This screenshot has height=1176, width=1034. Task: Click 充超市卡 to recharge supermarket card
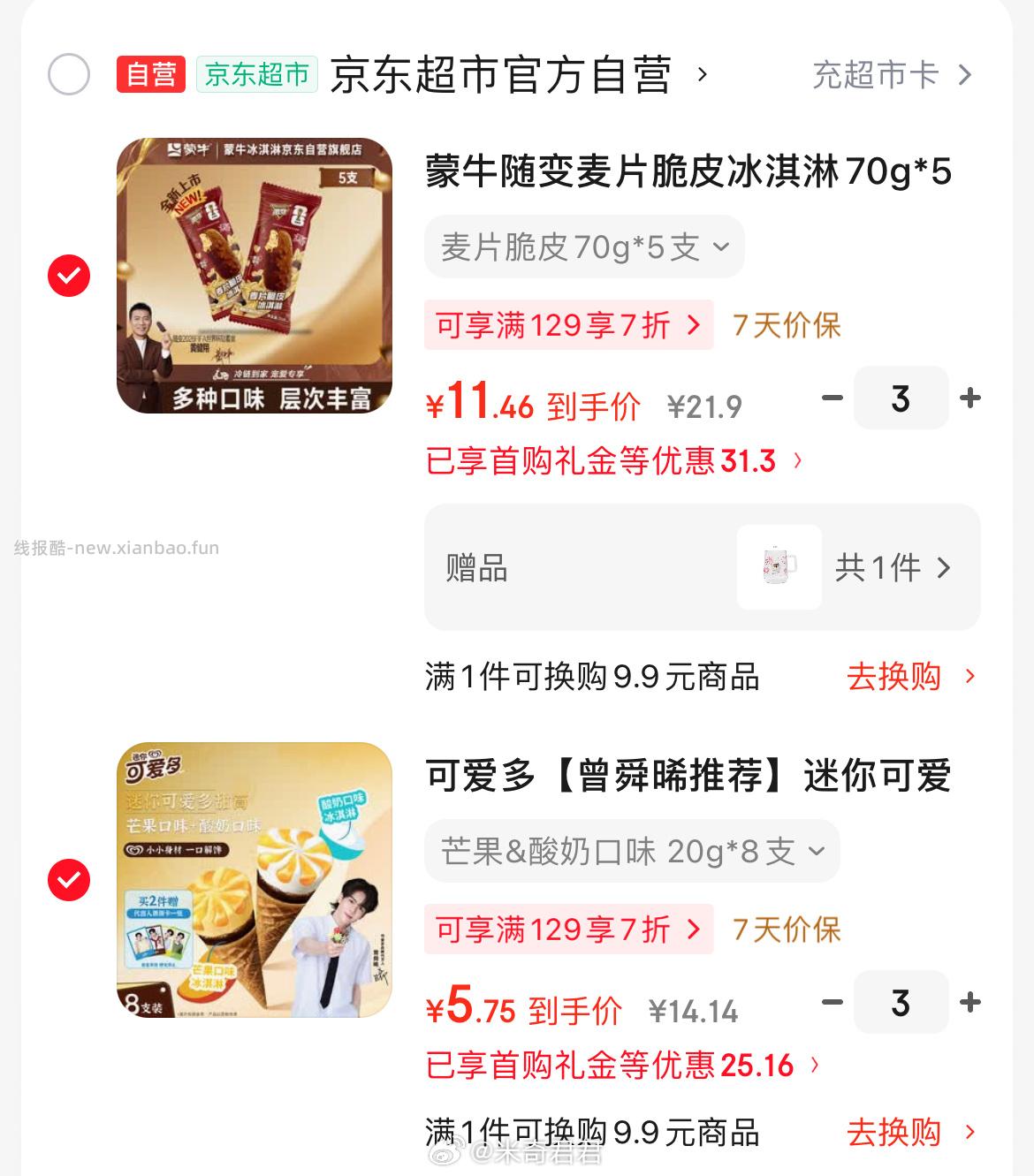pos(875,77)
